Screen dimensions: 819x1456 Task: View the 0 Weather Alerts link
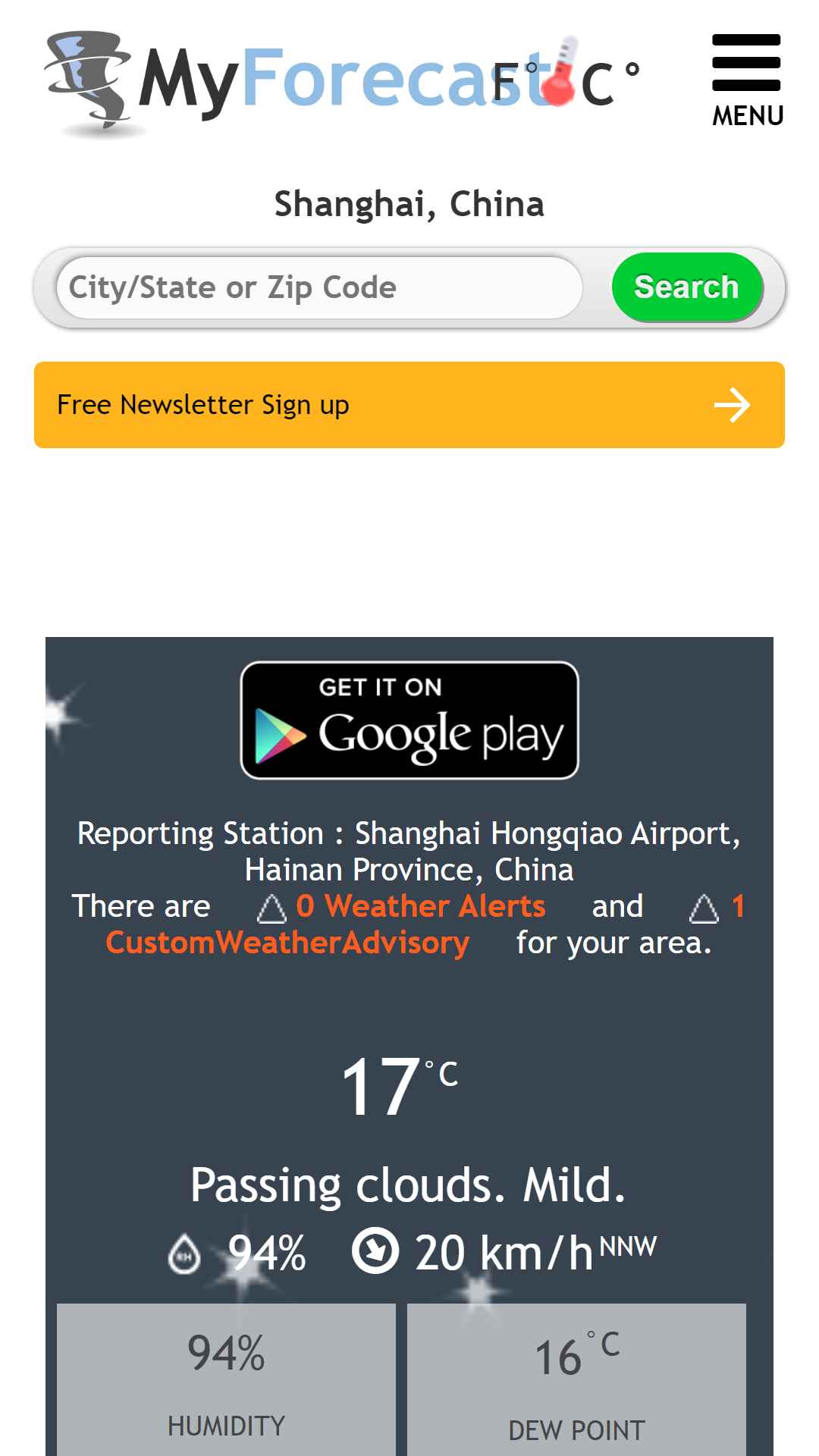pyautogui.click(x=419, y=906)
